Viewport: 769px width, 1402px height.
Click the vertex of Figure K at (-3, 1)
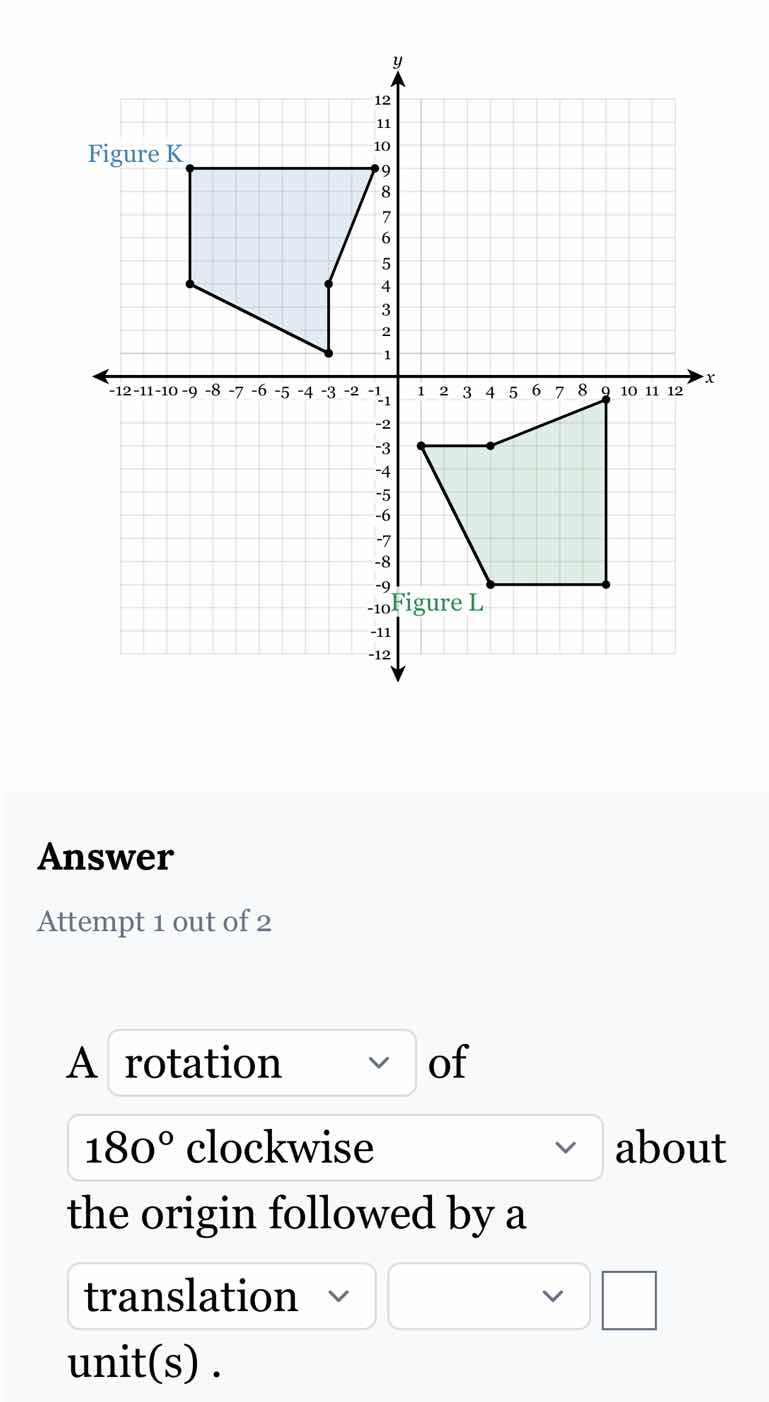(x=329, y=355)
